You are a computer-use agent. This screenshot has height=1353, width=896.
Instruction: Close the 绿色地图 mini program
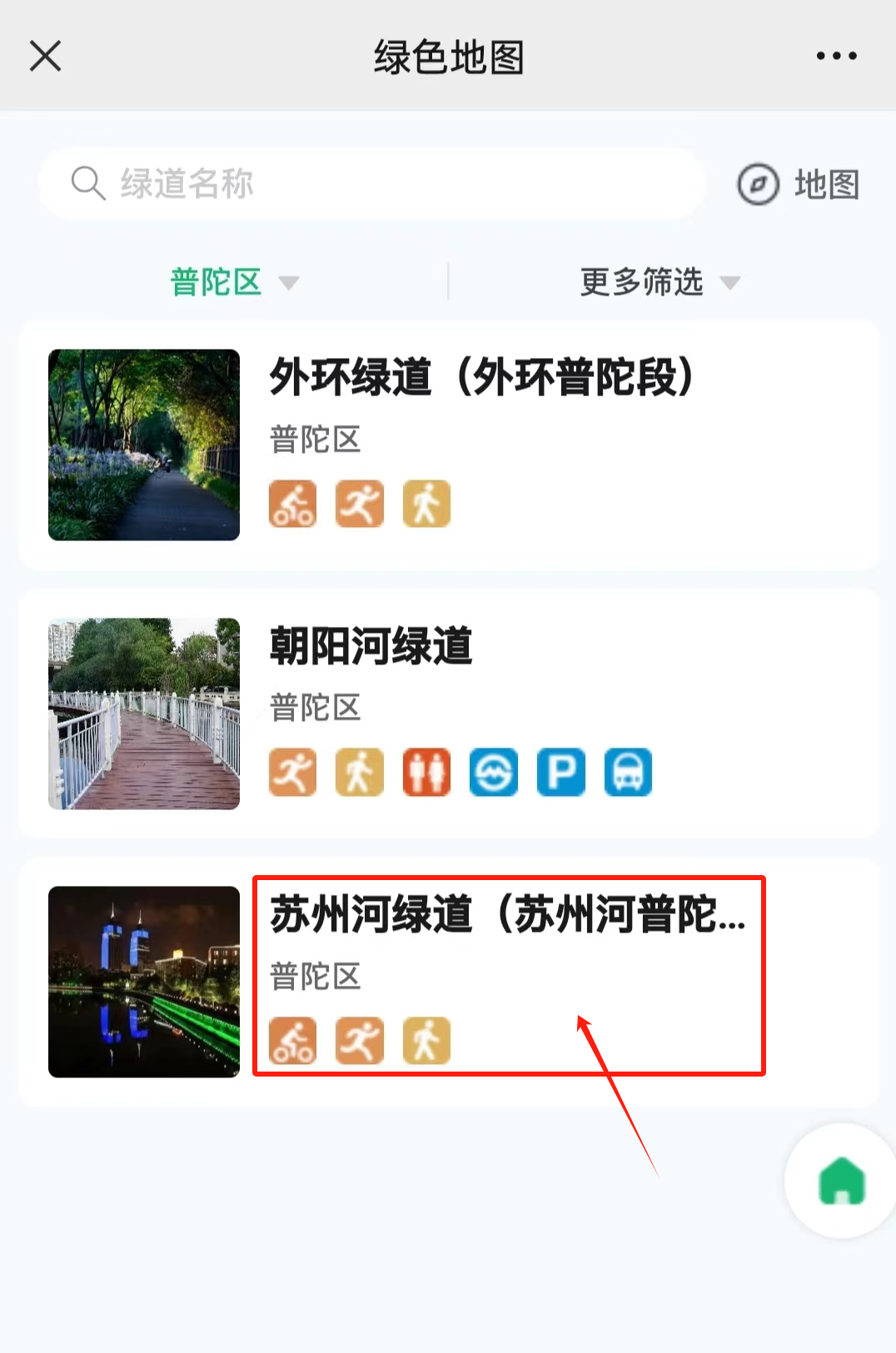[46, 57]
